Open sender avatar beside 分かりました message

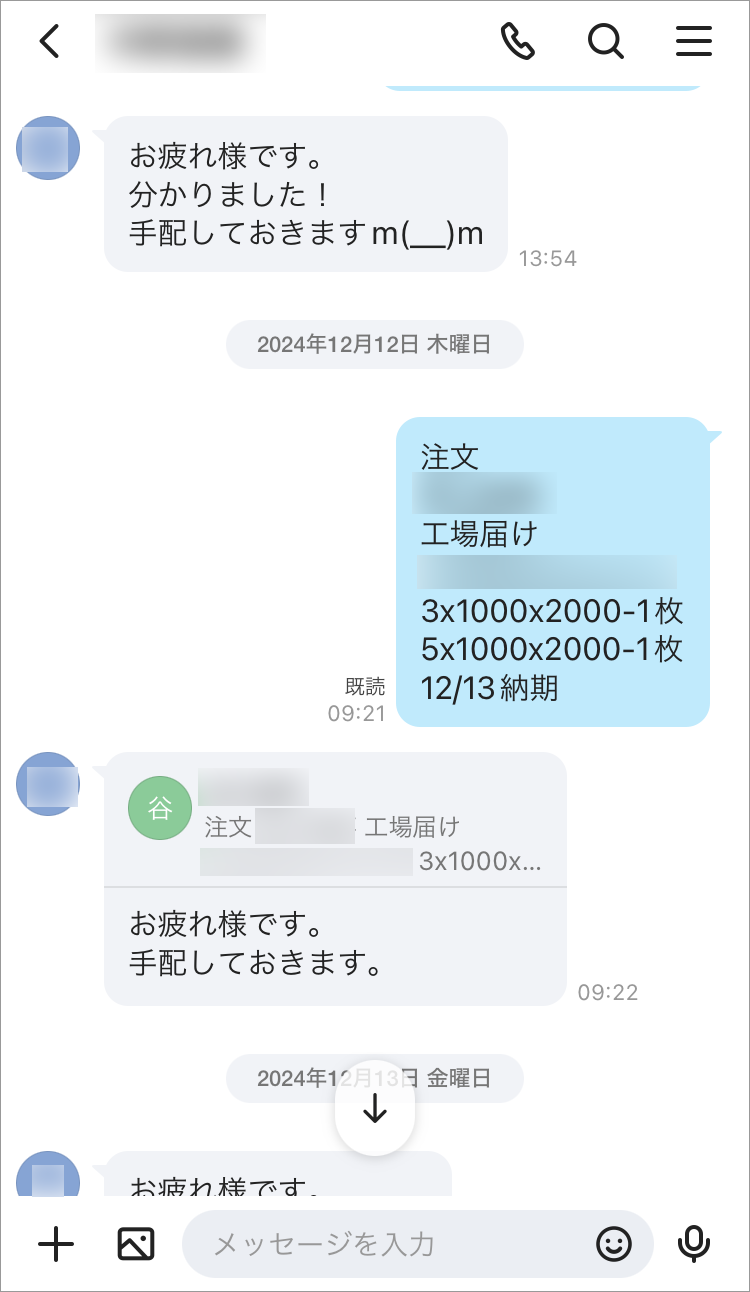[48, 148]
